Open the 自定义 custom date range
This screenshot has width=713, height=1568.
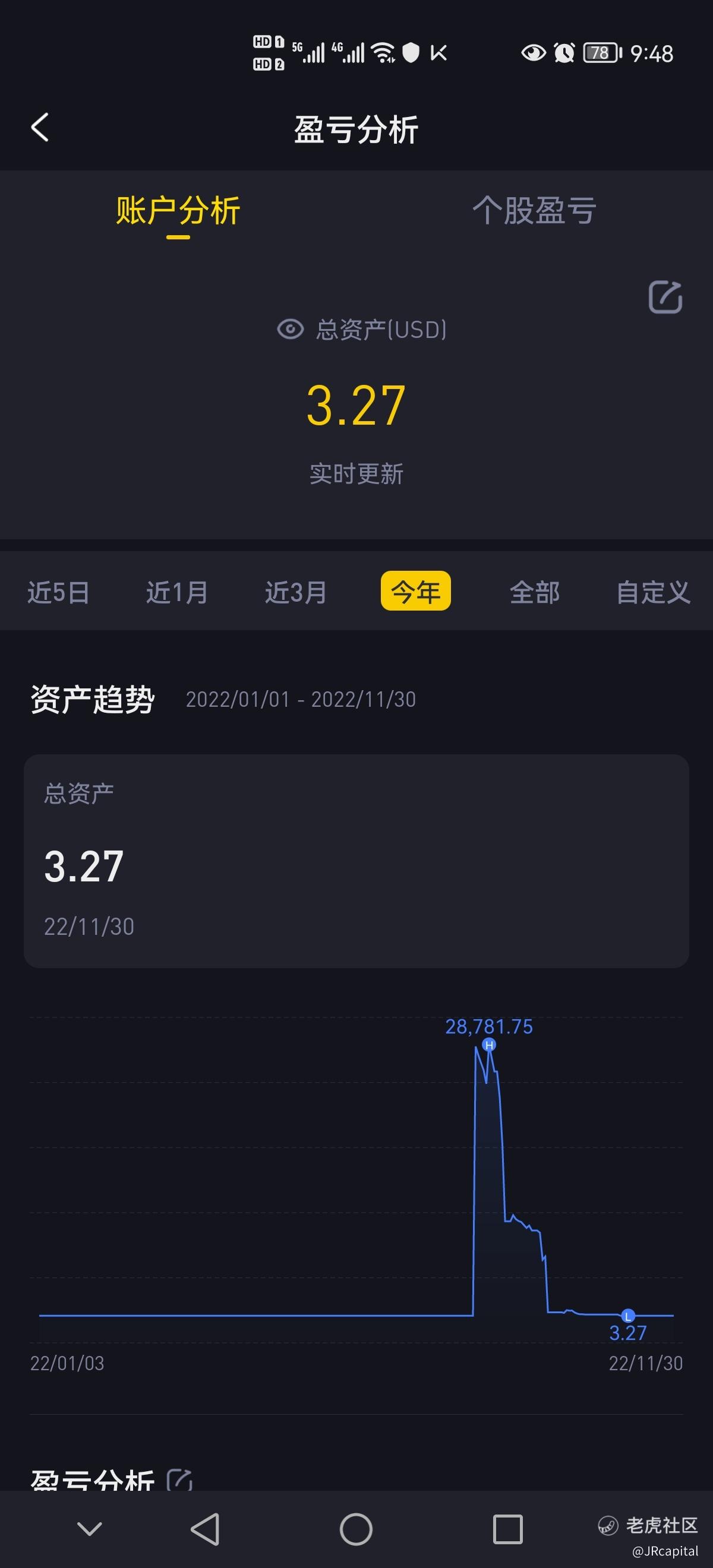654,592
